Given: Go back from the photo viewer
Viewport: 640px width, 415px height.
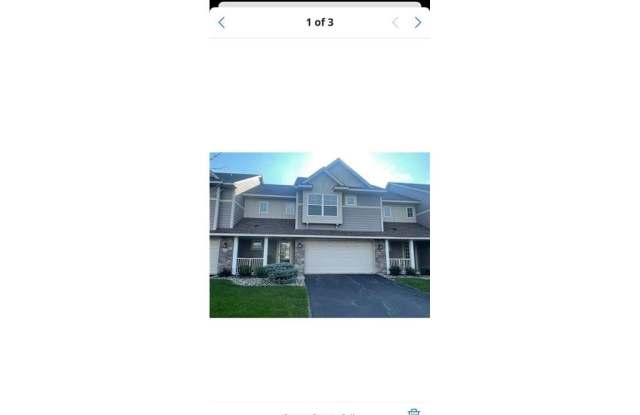Looking at the screenshot, I should [221, 22].
